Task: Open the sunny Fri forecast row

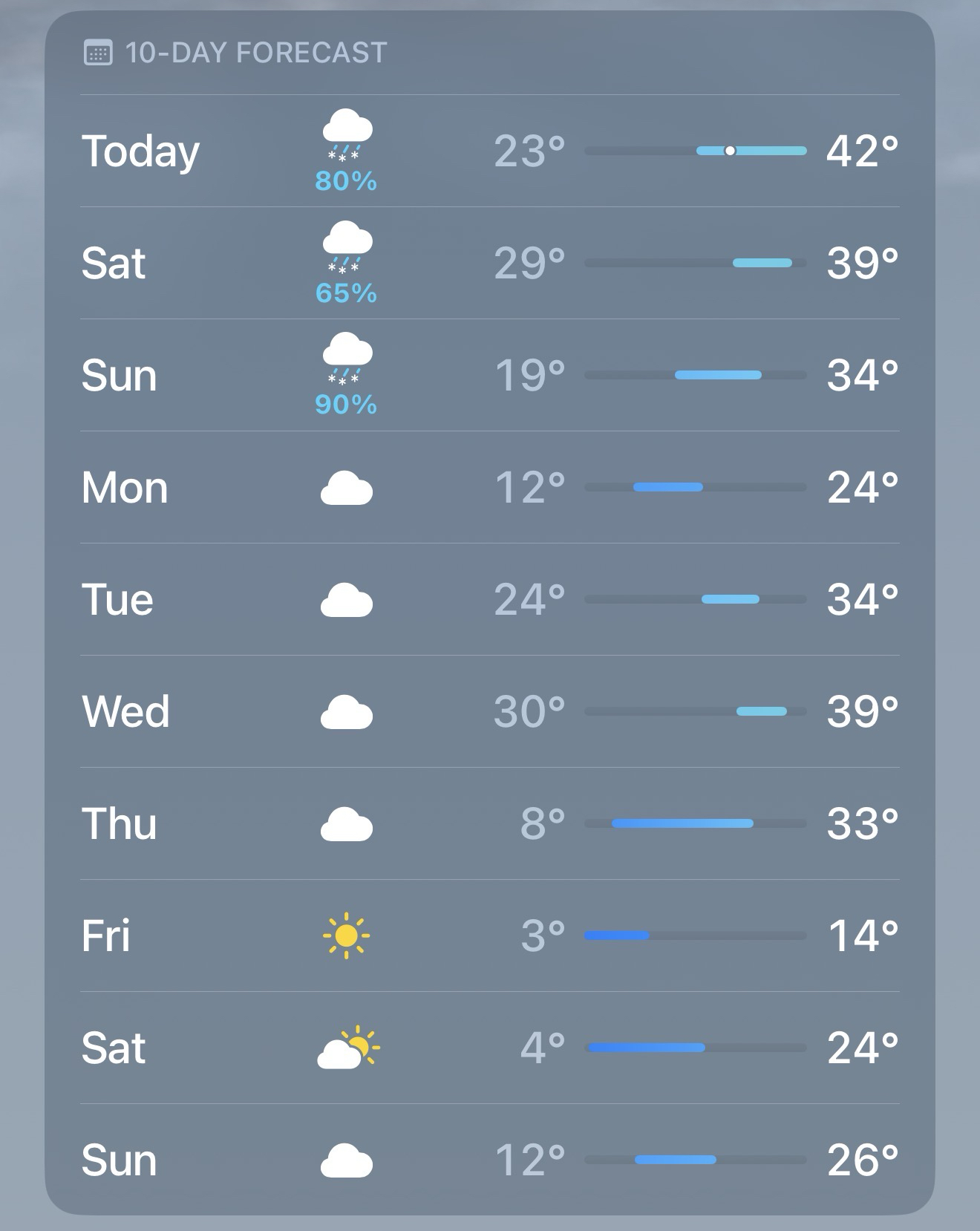Action: click(x=105, y=936)
